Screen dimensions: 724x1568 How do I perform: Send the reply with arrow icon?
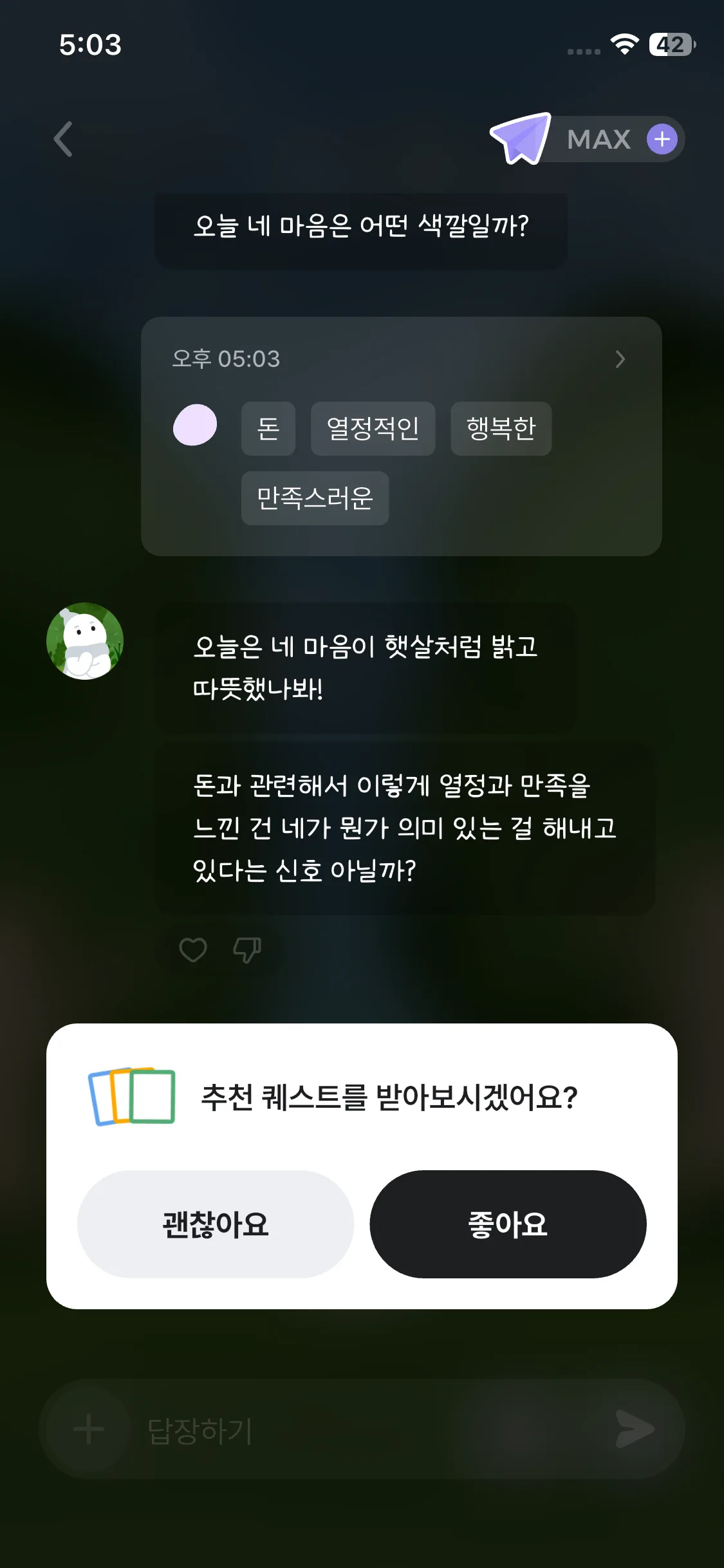coord(634,1430)
